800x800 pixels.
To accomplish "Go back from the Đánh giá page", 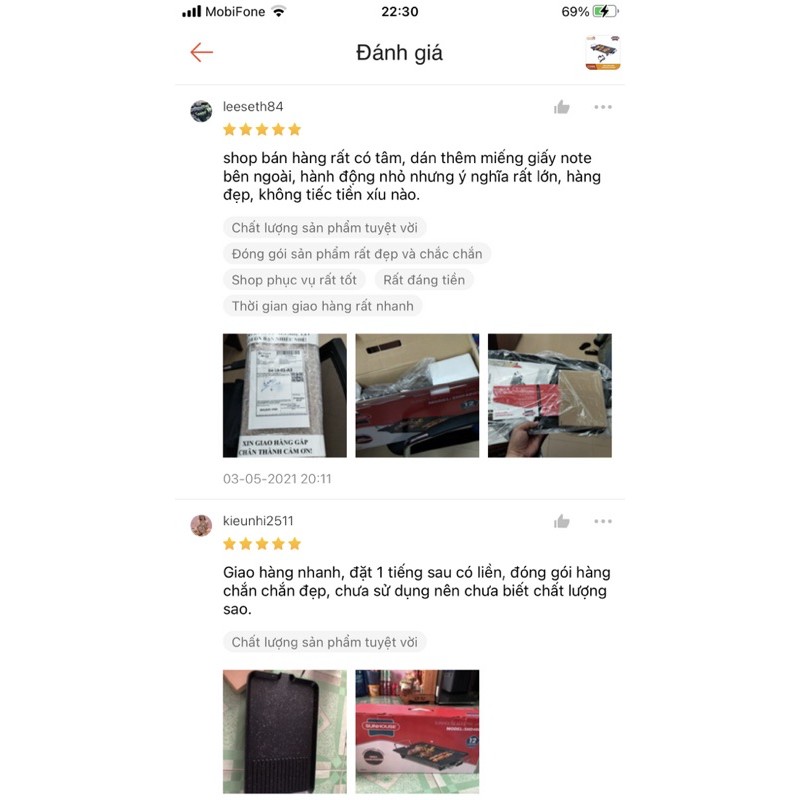I will pyautogui.click(x=202, y=53).
